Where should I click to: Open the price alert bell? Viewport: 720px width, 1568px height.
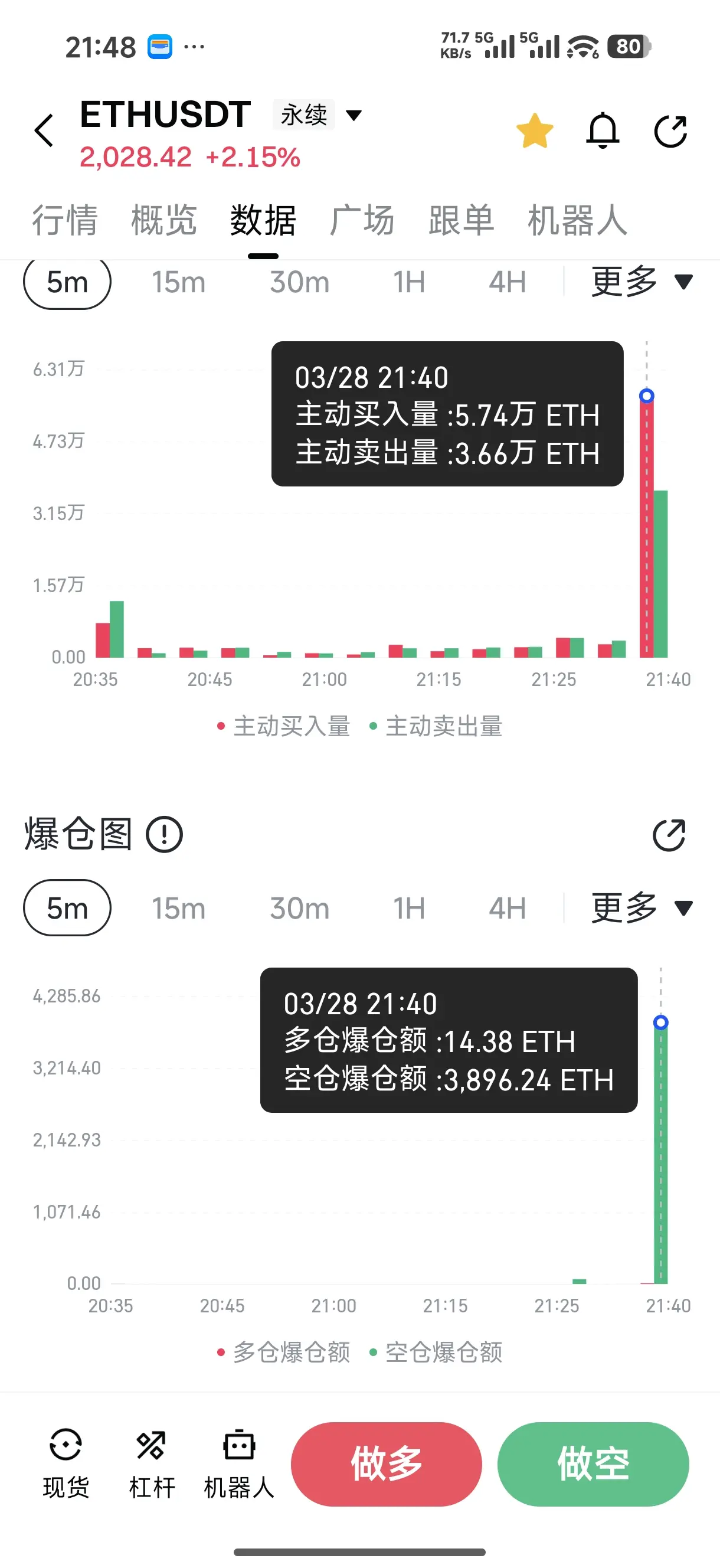point(603,130)
